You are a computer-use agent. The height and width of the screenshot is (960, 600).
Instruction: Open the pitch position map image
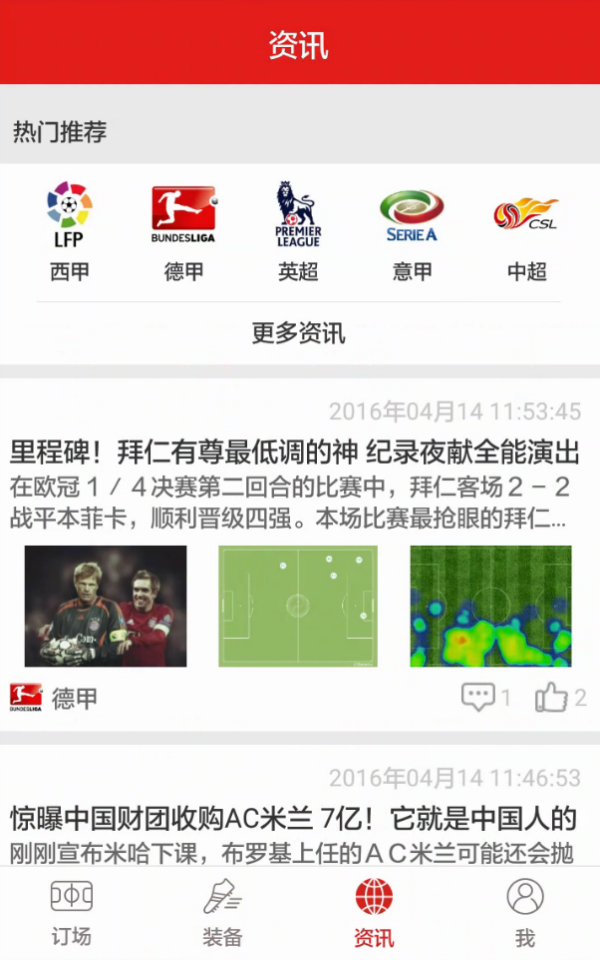[x=298, y=606]
